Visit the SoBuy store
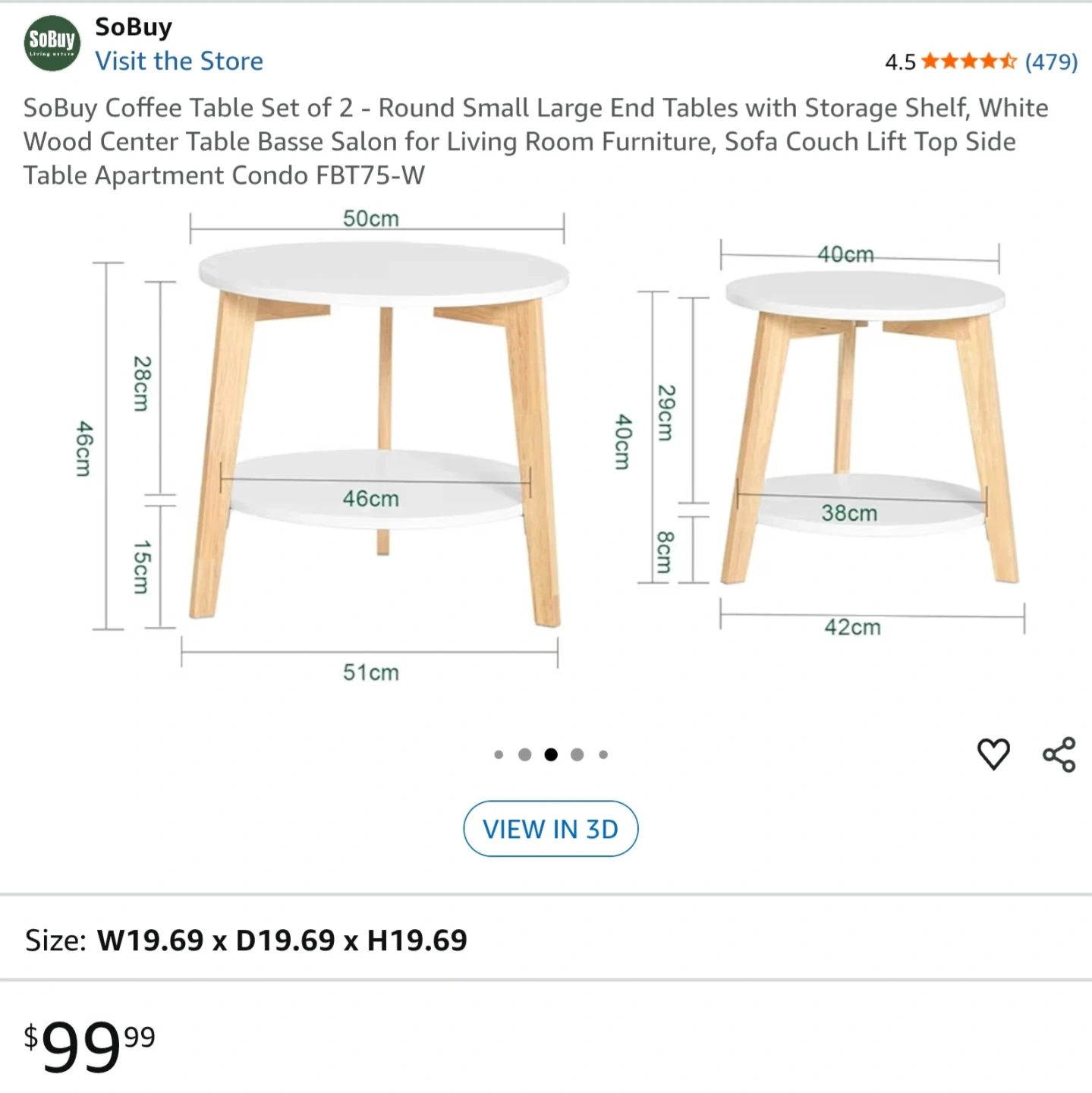Image resolution: width=1092 pixels, height=1093 pixels. click(178, 61)
